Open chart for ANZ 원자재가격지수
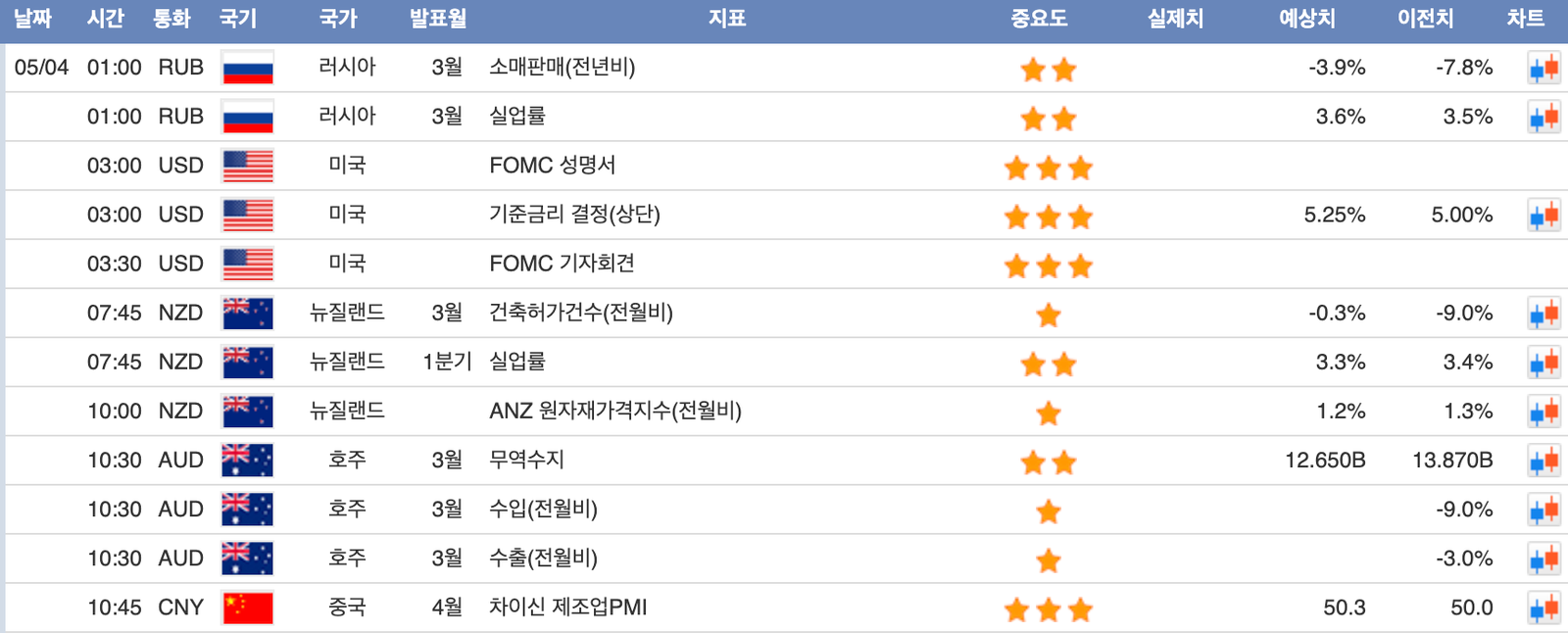The height and width of the screenshot is (633, 1568). [1543, 413]
